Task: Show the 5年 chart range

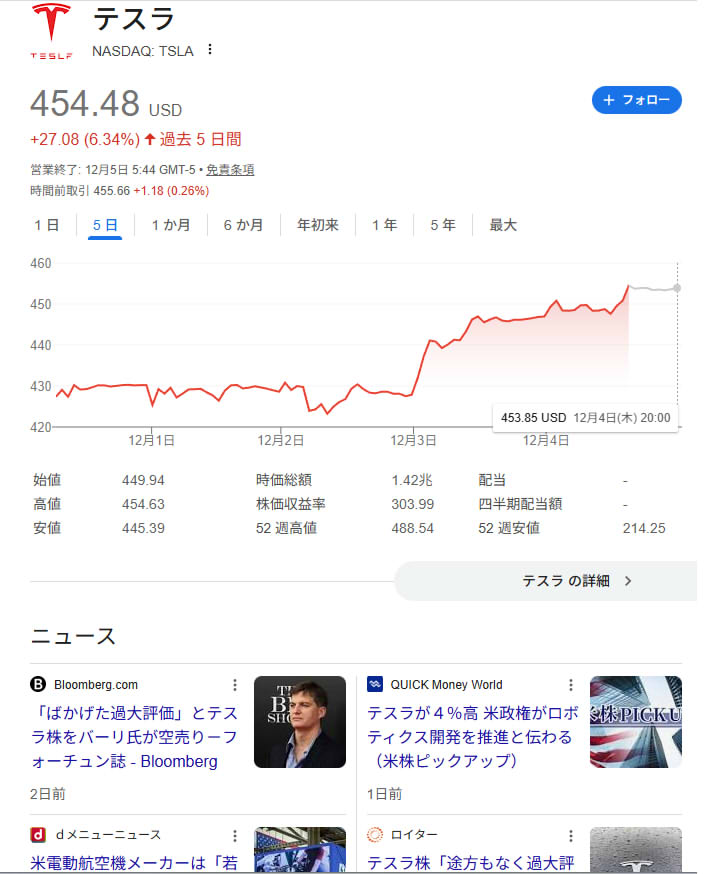Action: tap(442, 225)
